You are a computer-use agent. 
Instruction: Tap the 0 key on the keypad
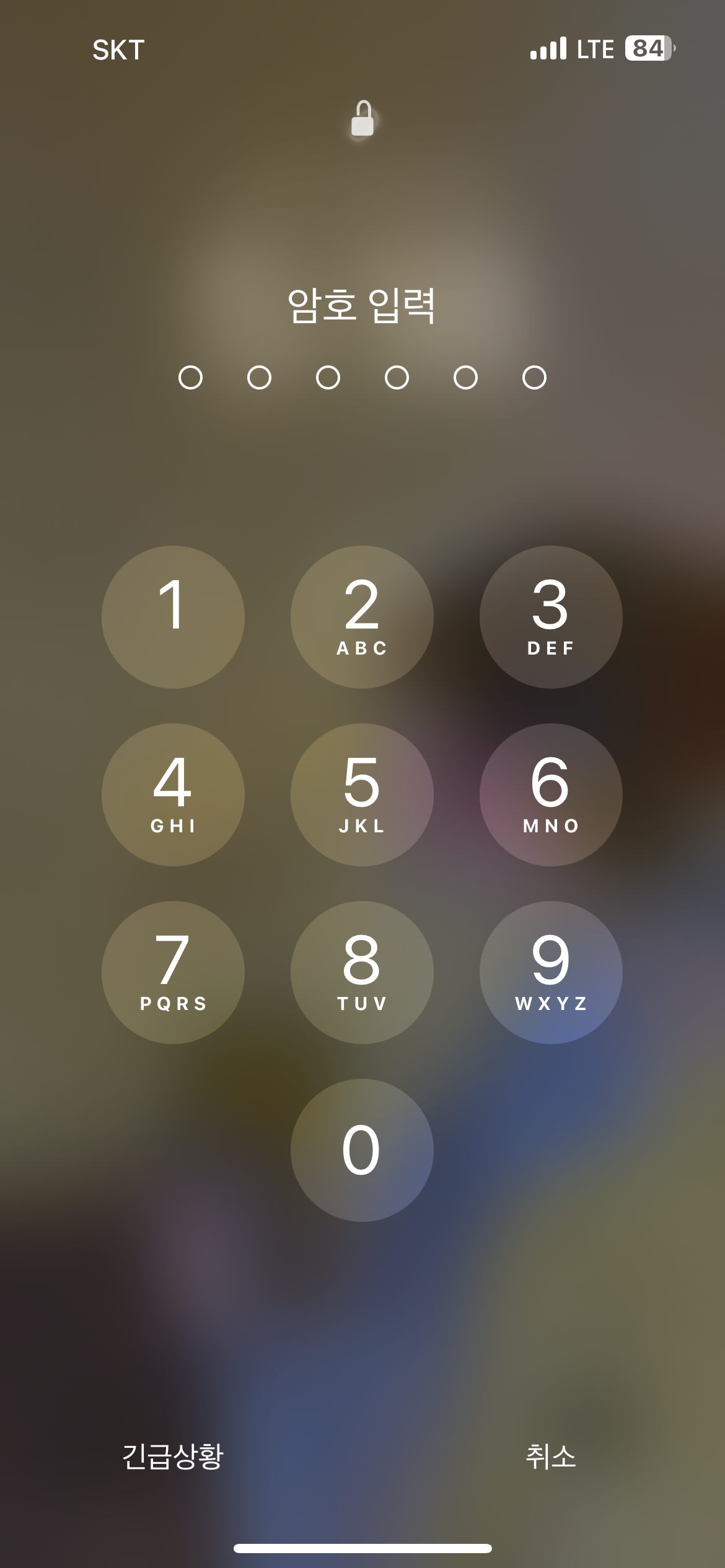pos(362,1150)
